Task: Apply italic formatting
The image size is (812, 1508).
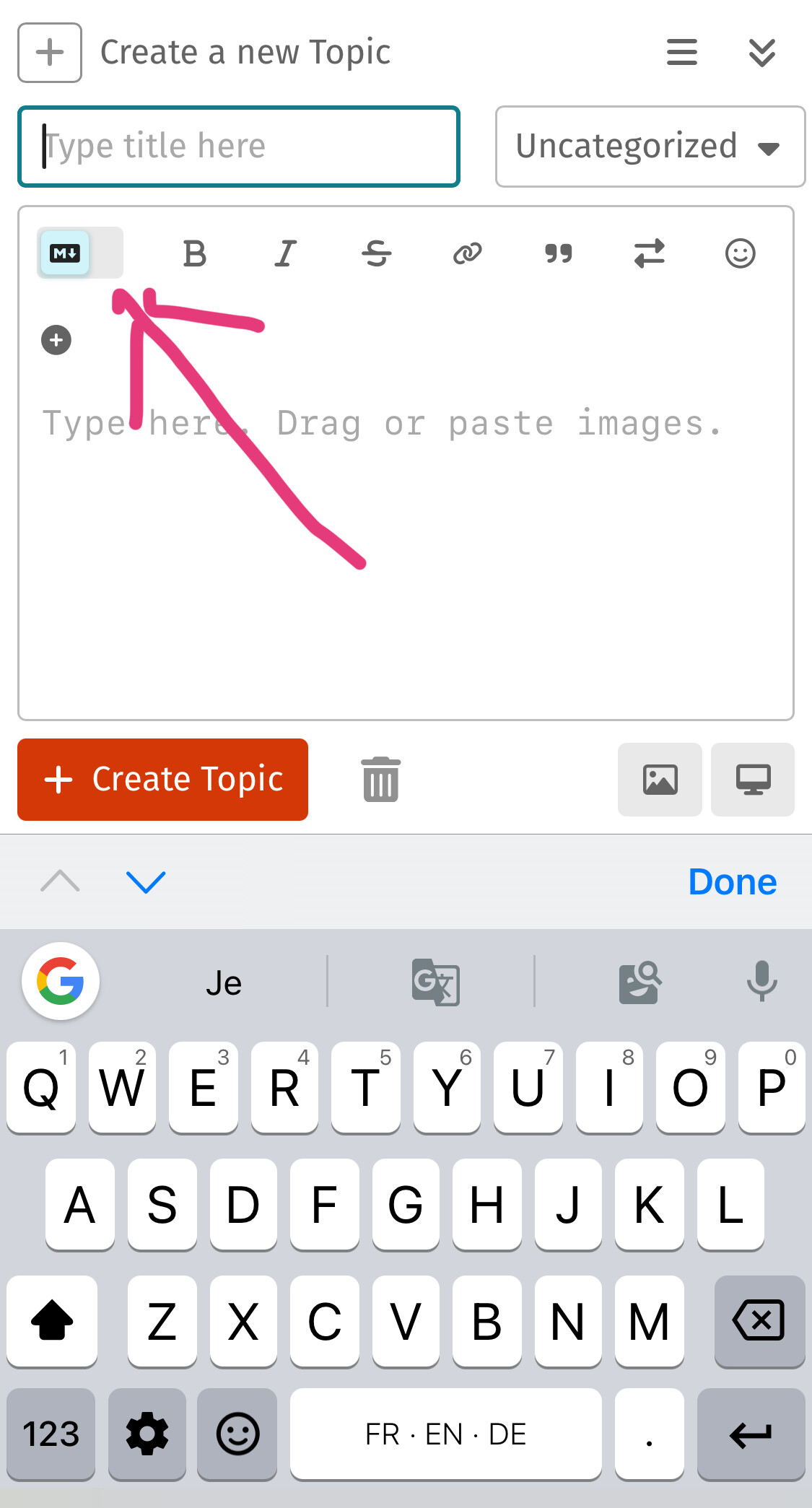Action: 286,253
